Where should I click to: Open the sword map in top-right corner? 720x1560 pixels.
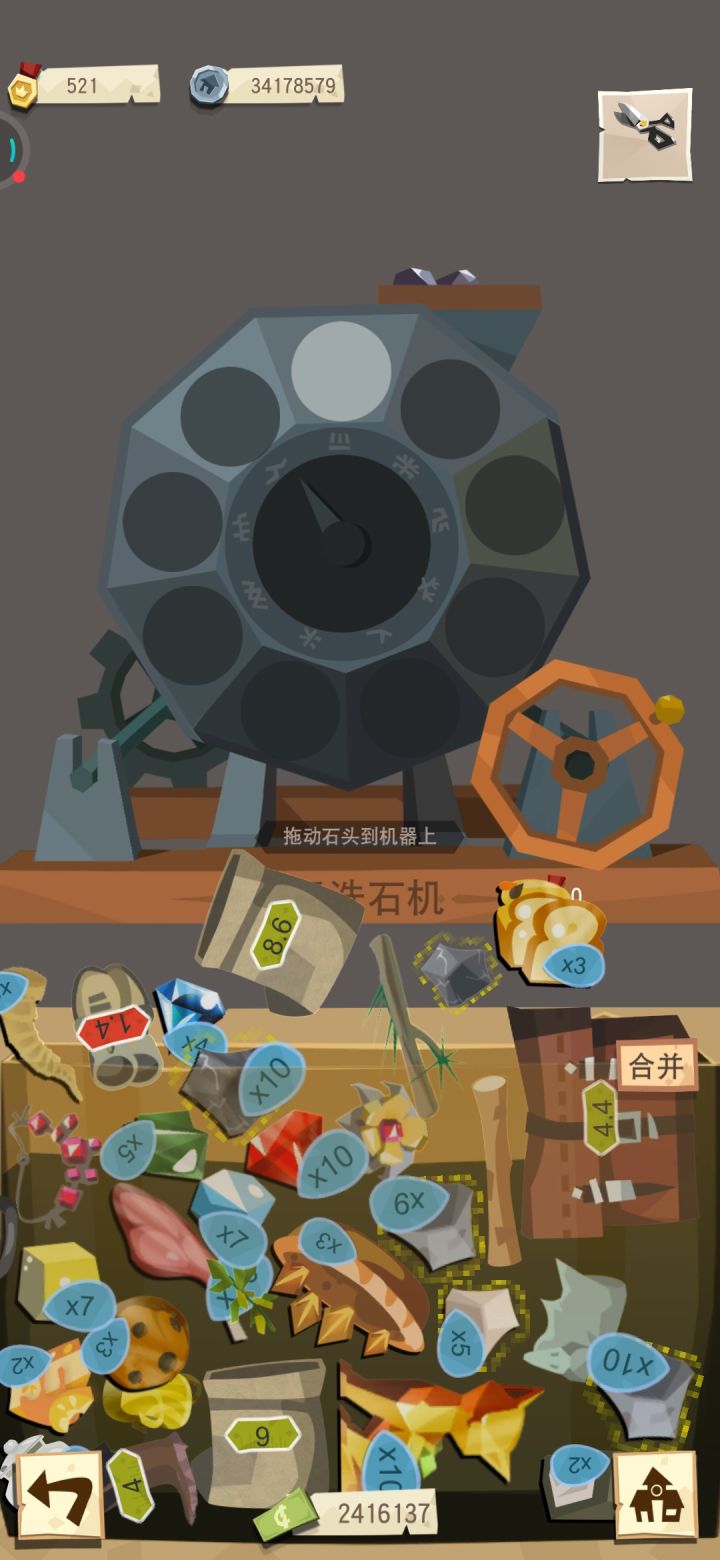(645, 135)
